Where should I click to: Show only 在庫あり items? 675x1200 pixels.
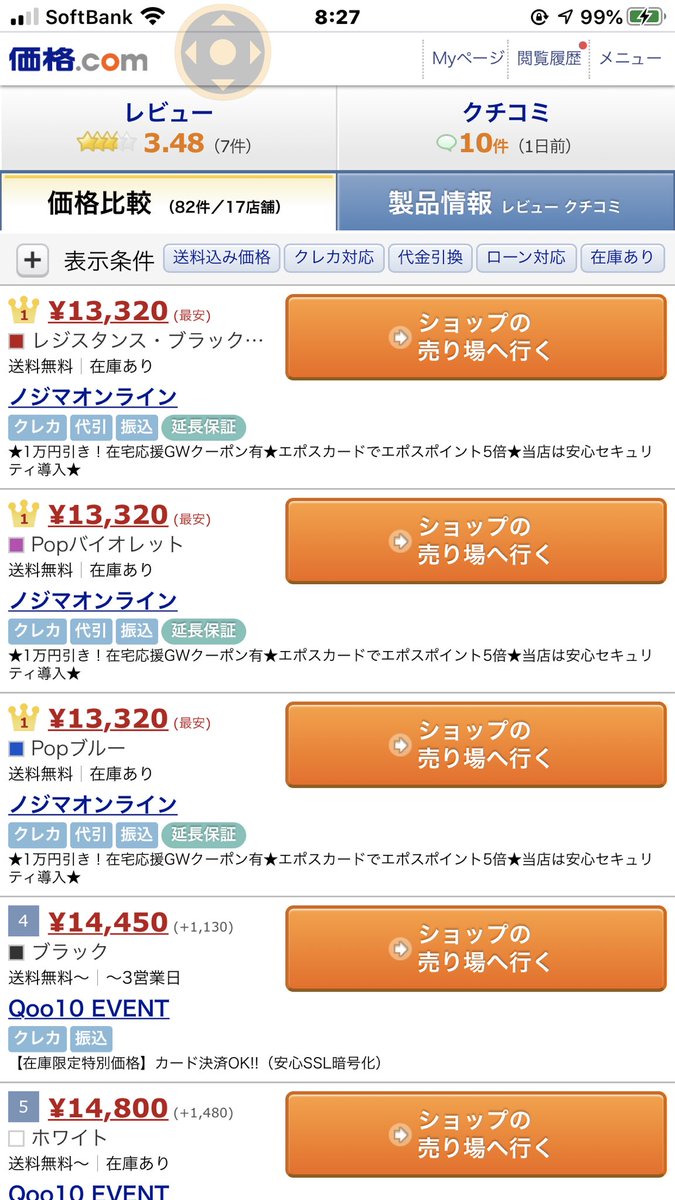pos(621,257)
